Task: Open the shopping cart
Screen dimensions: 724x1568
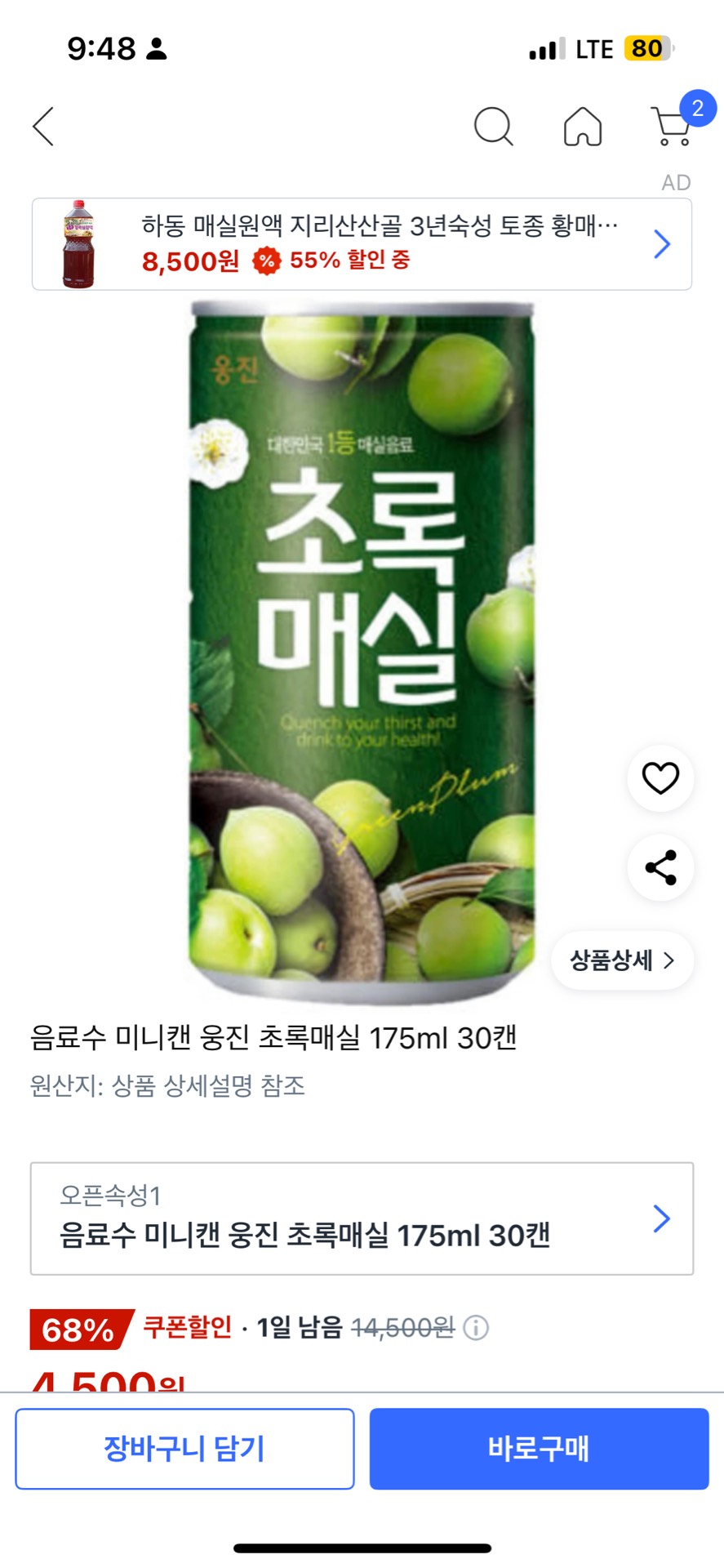Action: [x=673, y=127]
